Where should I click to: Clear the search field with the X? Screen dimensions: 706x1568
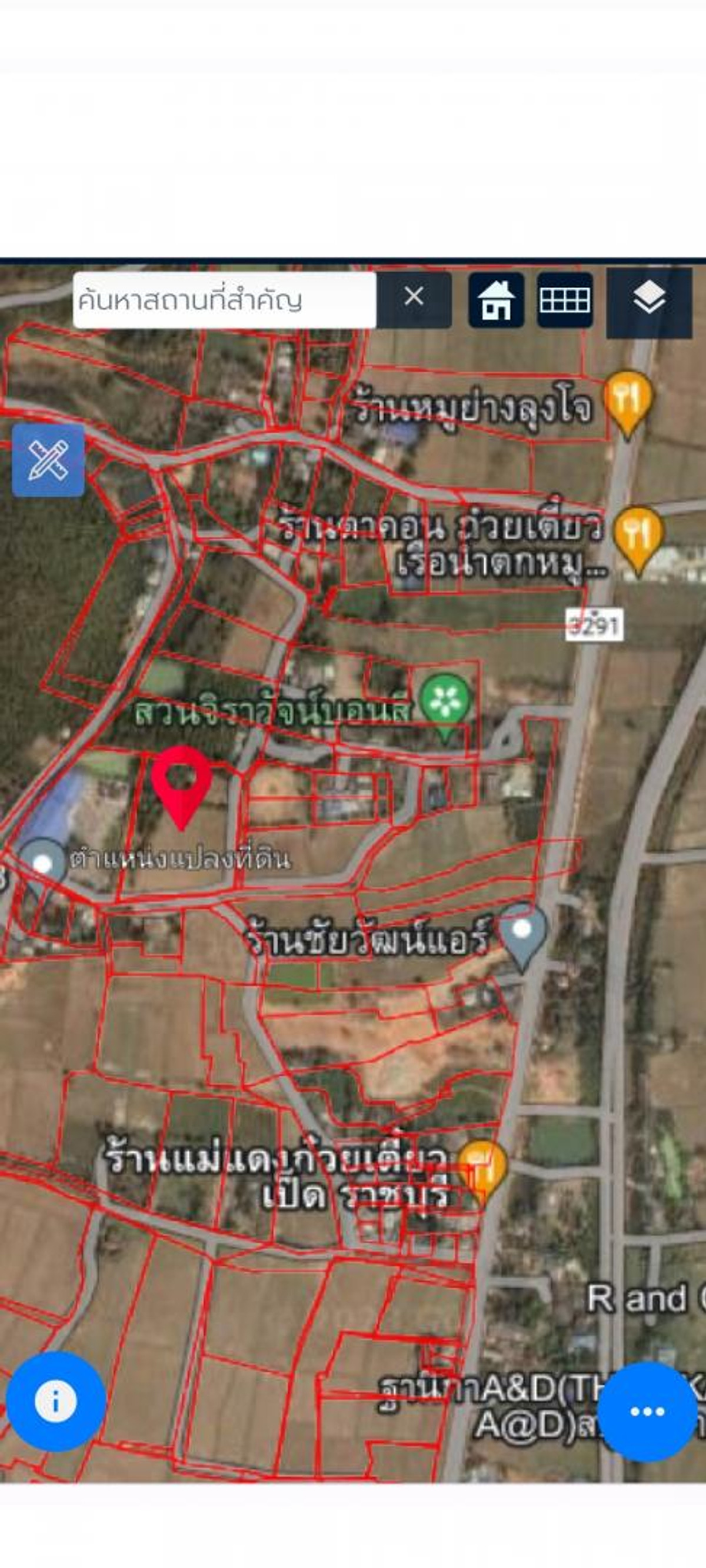click(x=414, y=298)
